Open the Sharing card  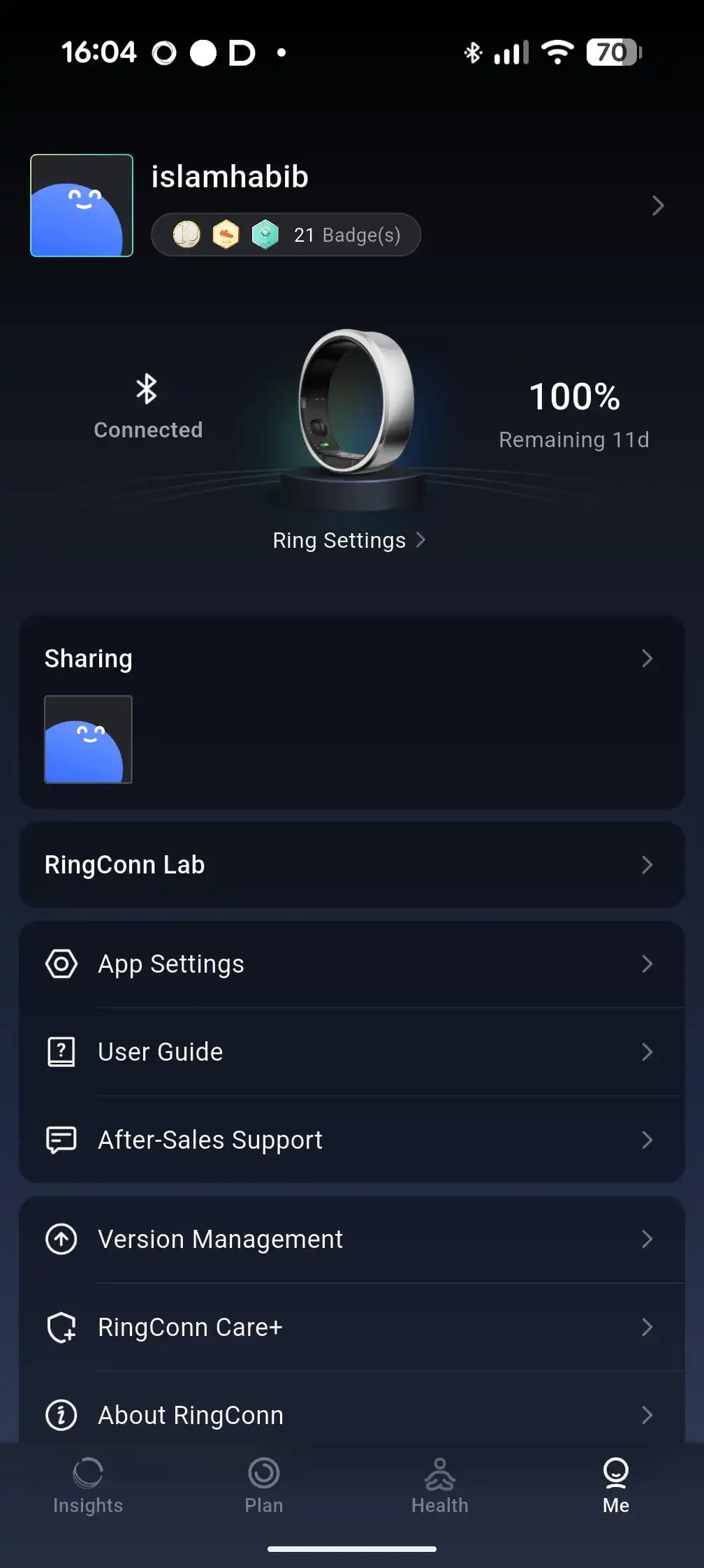pyautogui.click(x=351, y=712)
